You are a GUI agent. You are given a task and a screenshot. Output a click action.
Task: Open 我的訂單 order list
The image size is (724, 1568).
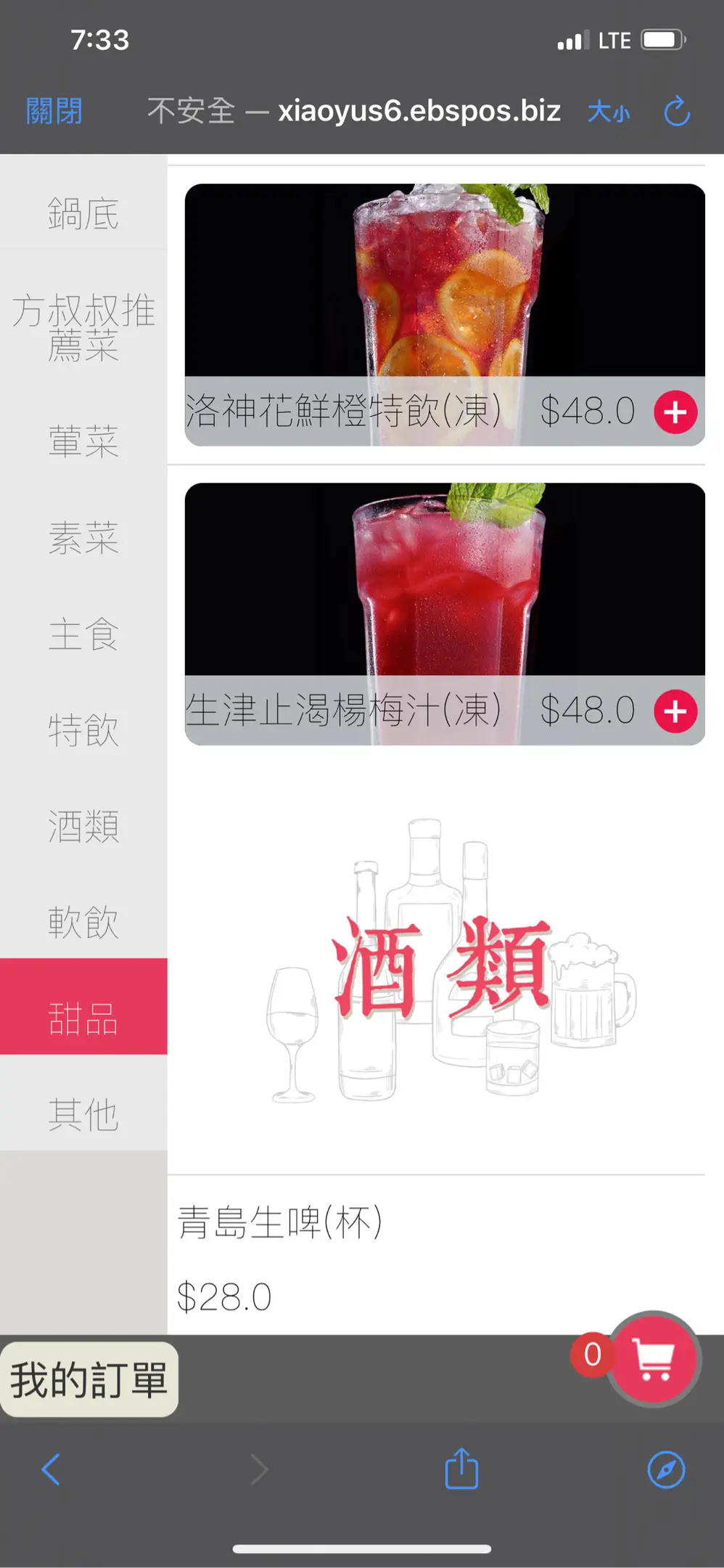tap(89, 1379)
